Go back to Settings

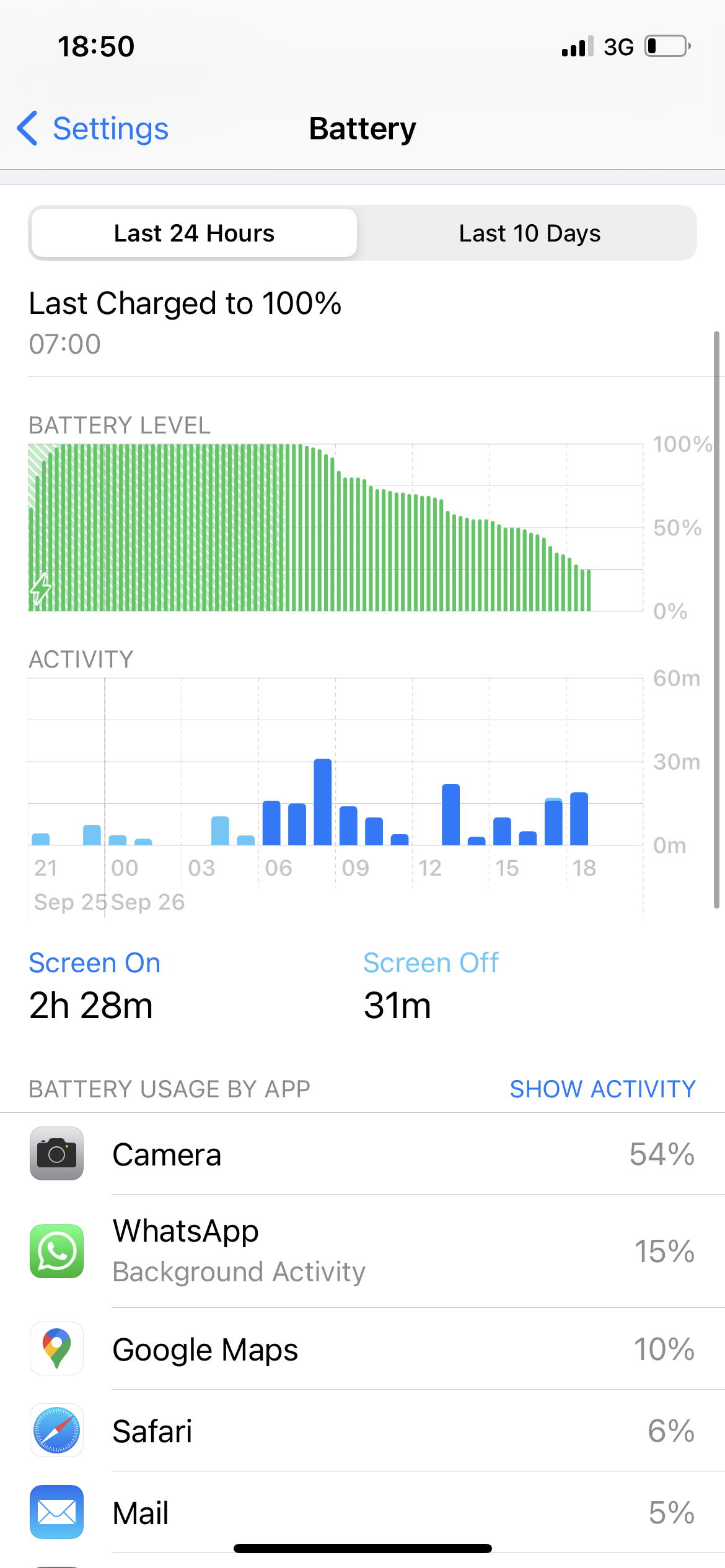(x=93, y=129)
